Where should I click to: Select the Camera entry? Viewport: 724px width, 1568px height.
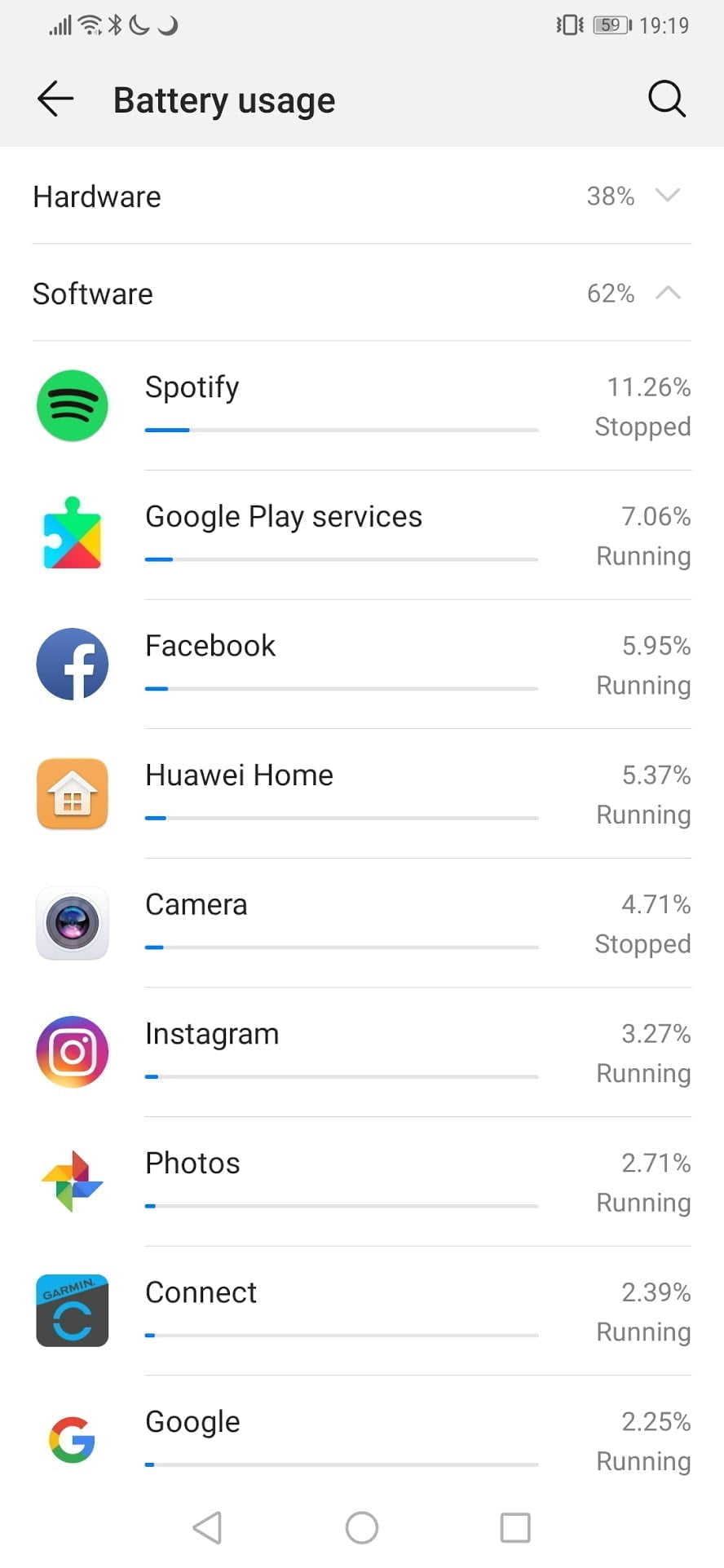click(x=361, y=923)
